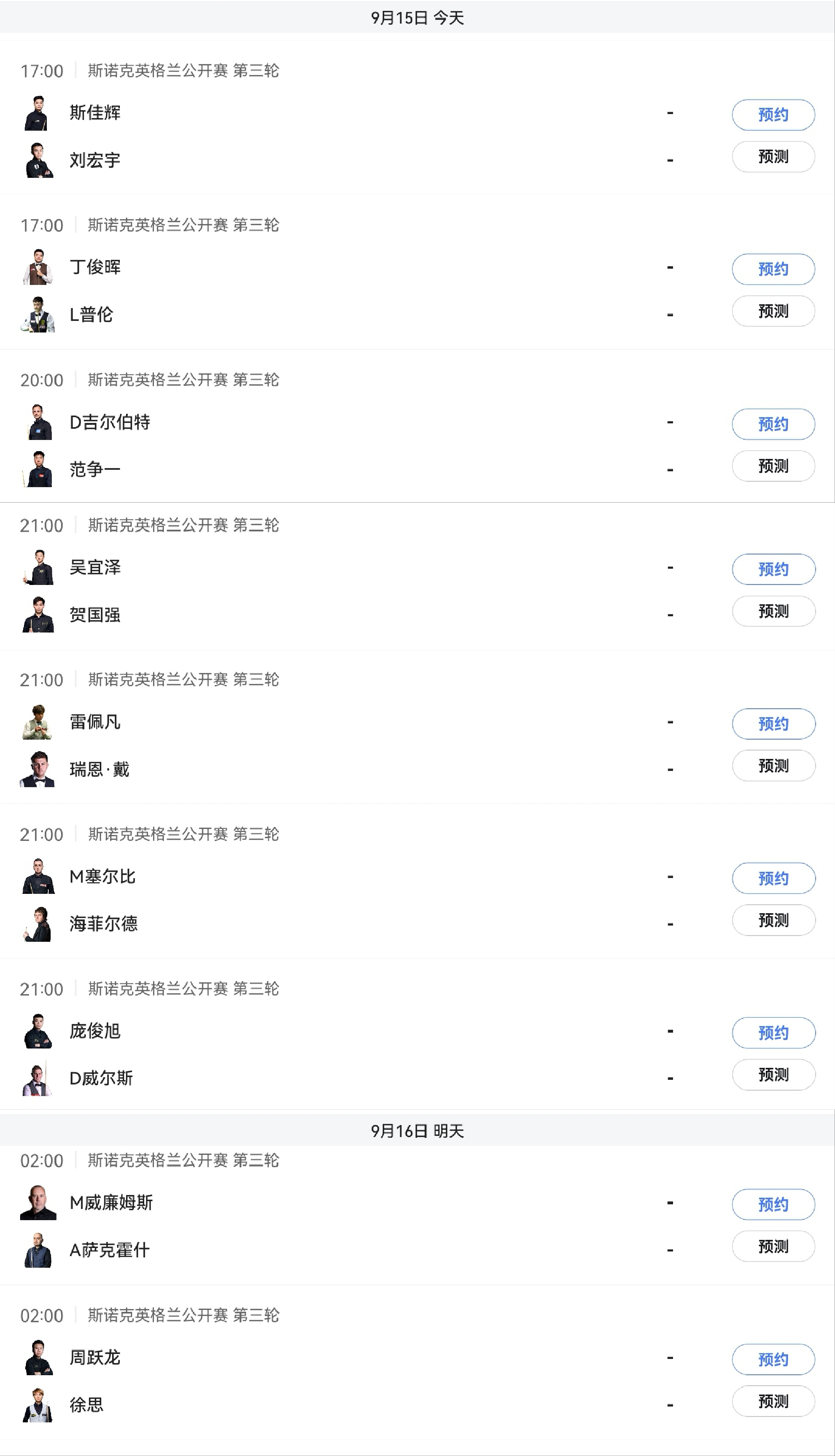Open 预测 for 斯佳辉 vs 刘宏宇 match
The image size is (835, 1456).
(x=773, y=157)
